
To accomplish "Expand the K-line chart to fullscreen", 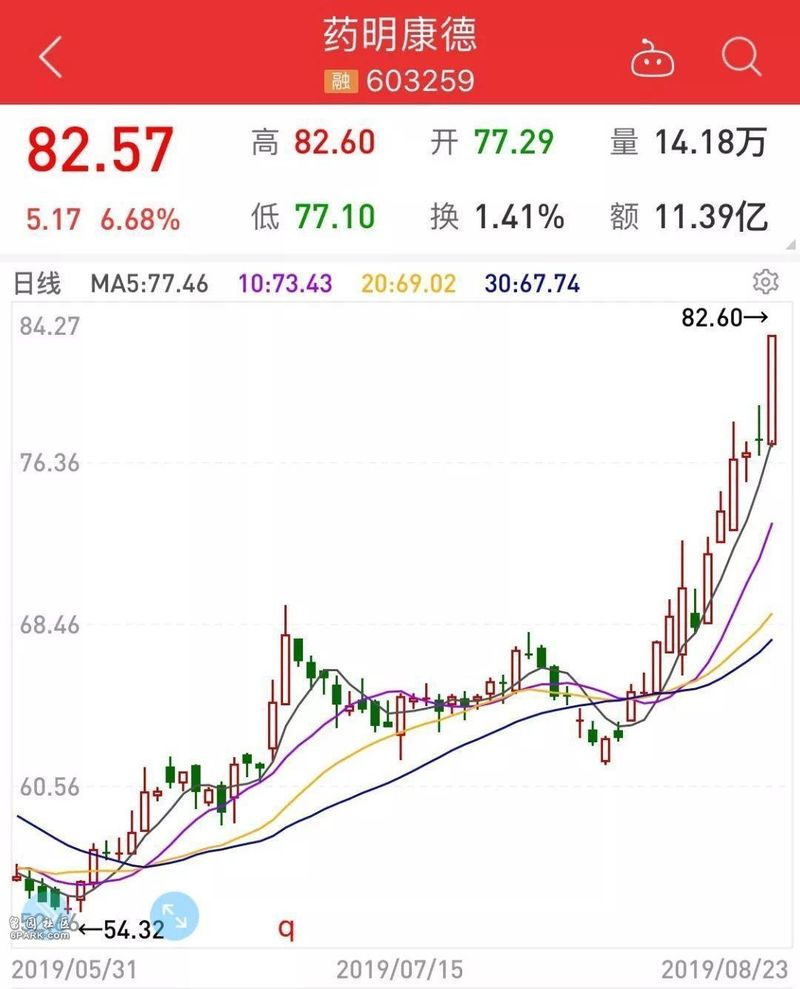I will pyautogui.click(x=175, y=915).
